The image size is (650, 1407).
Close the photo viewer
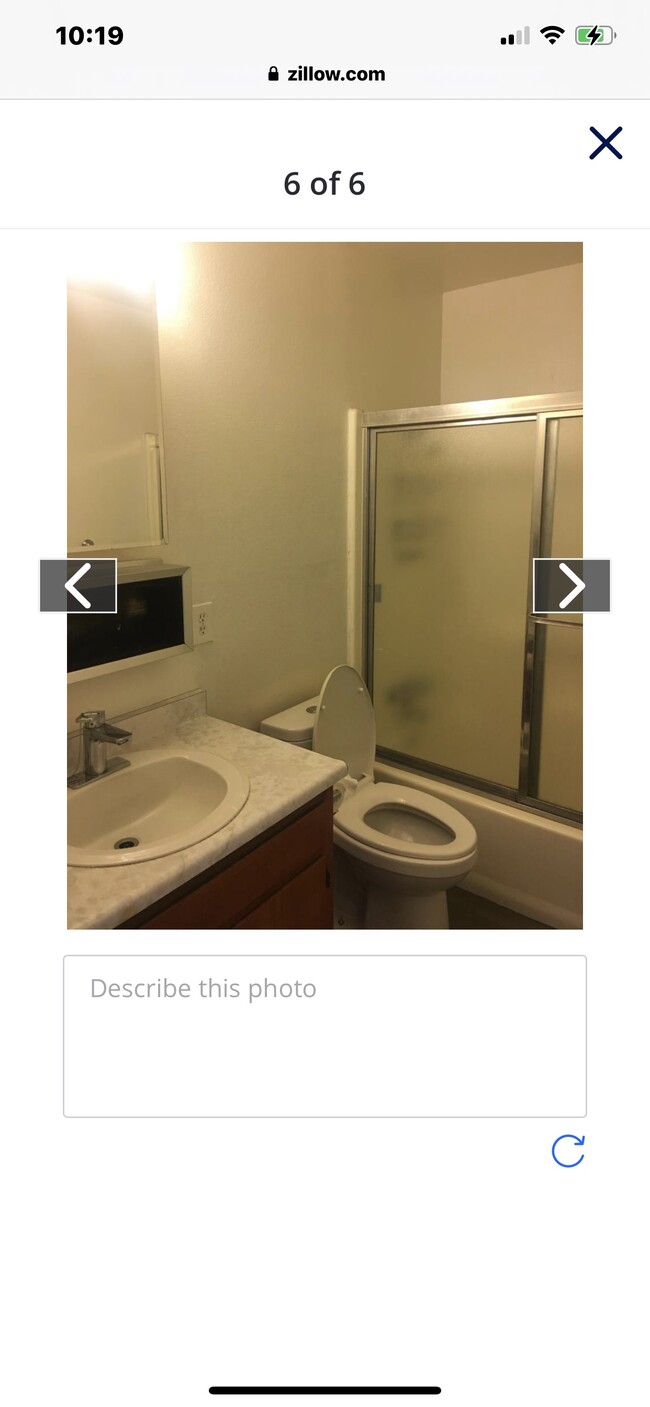(605, 143)
